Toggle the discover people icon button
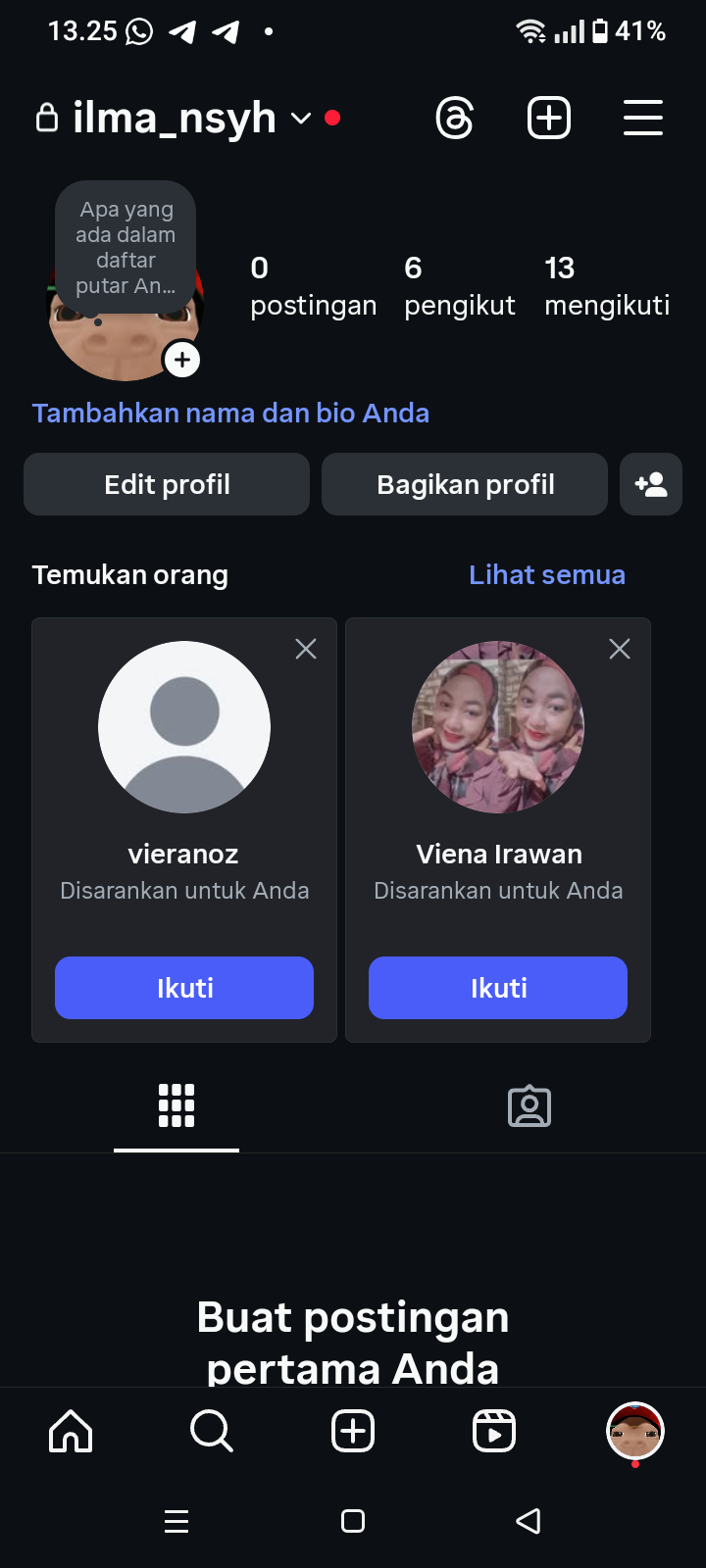The height and width of the screenshot is (1568, 706). [651, 484]
